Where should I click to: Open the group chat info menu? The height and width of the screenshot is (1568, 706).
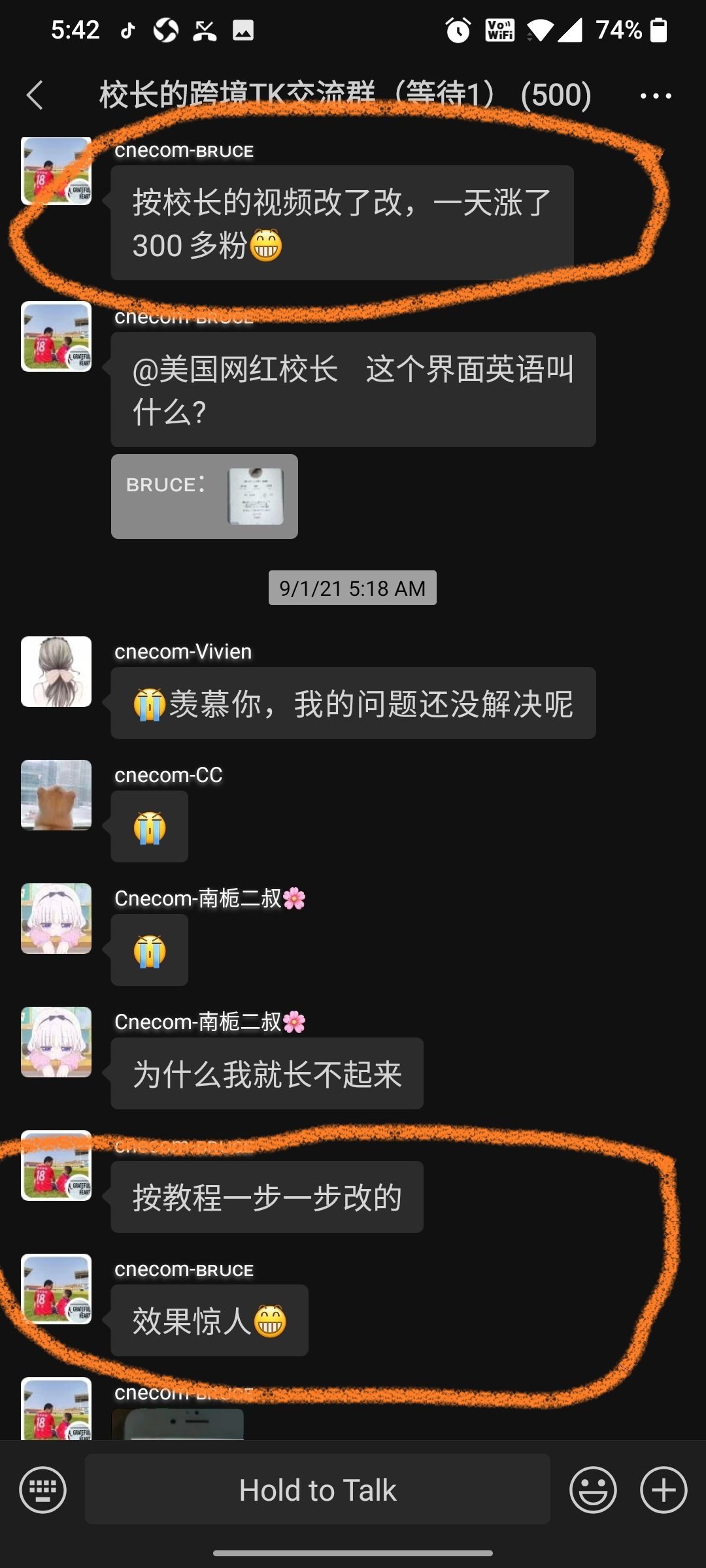(656, 96)
